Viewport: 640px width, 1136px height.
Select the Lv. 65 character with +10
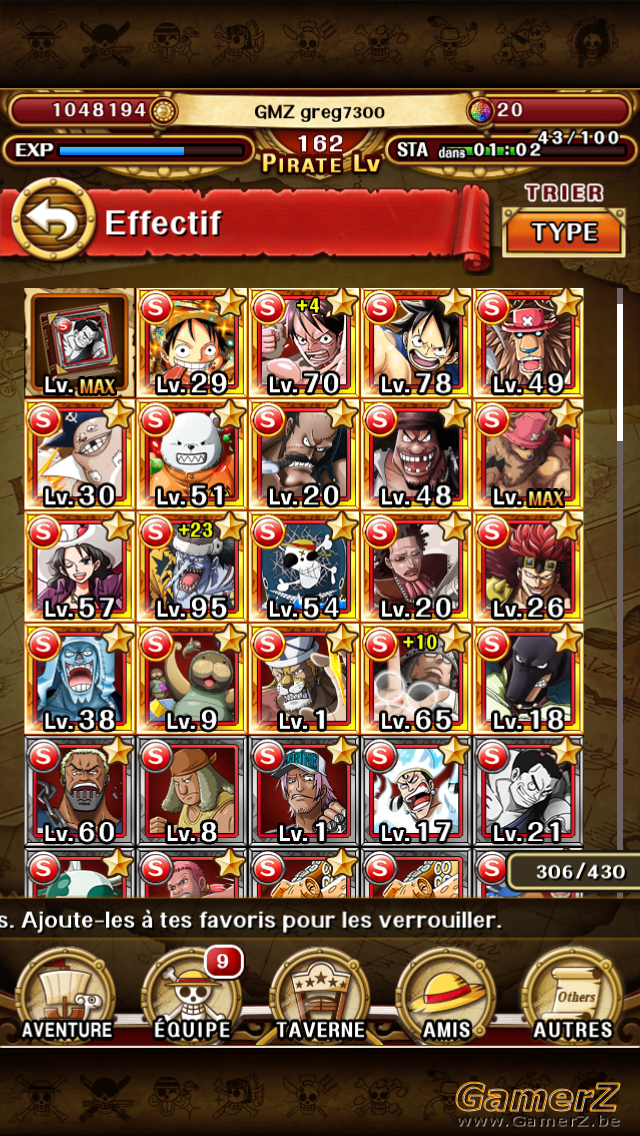click(417, 679)
